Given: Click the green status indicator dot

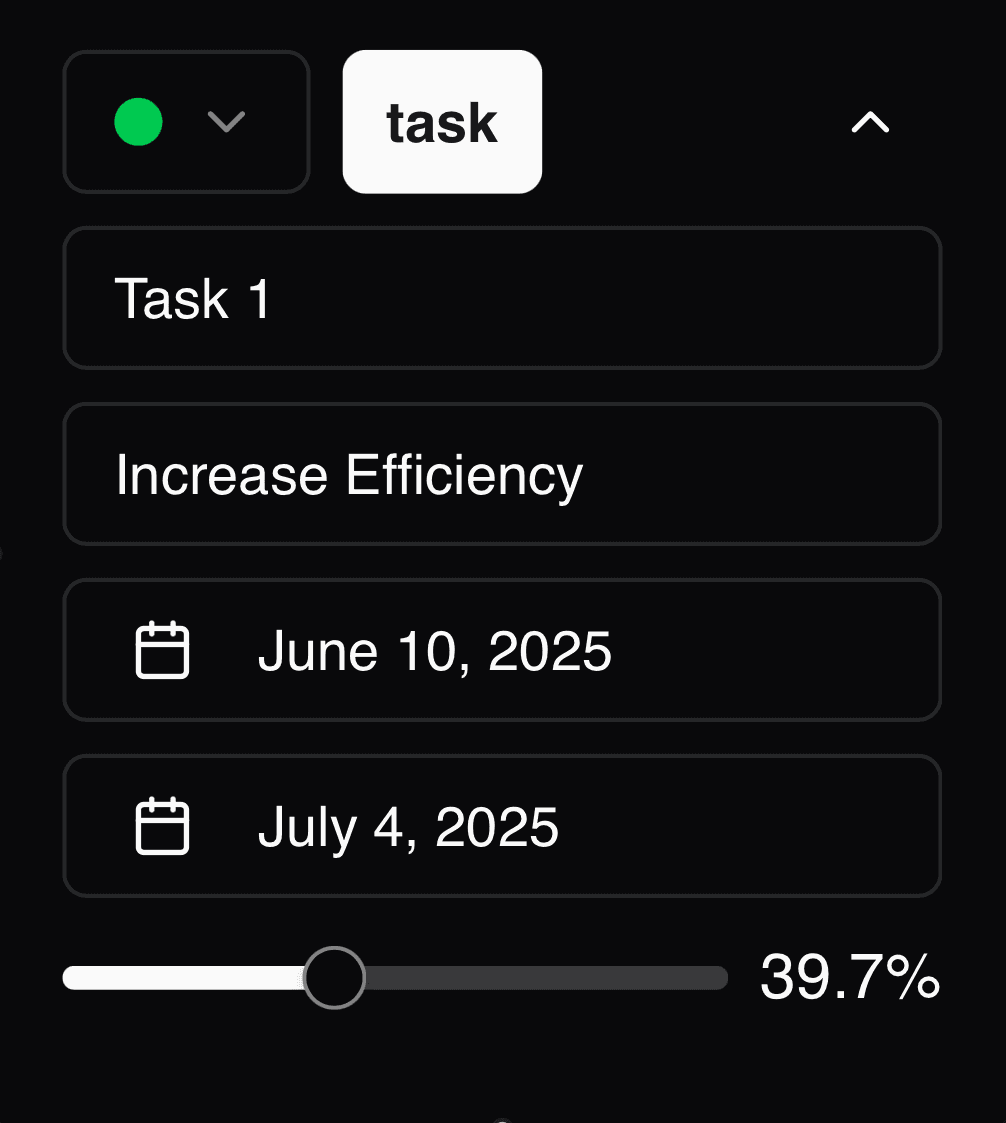Looking at the screenshot, I should [138, 122].
